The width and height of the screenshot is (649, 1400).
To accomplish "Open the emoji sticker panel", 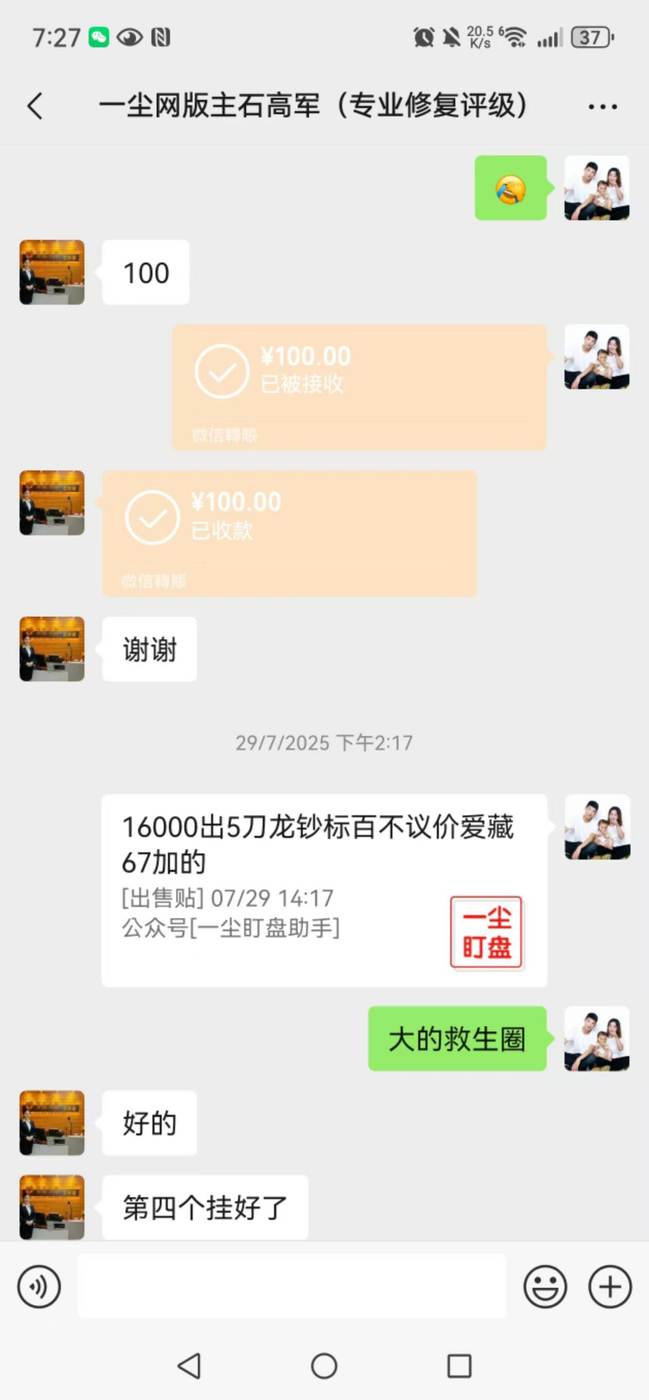I will pyautogui.click(x=545, y=1286).
